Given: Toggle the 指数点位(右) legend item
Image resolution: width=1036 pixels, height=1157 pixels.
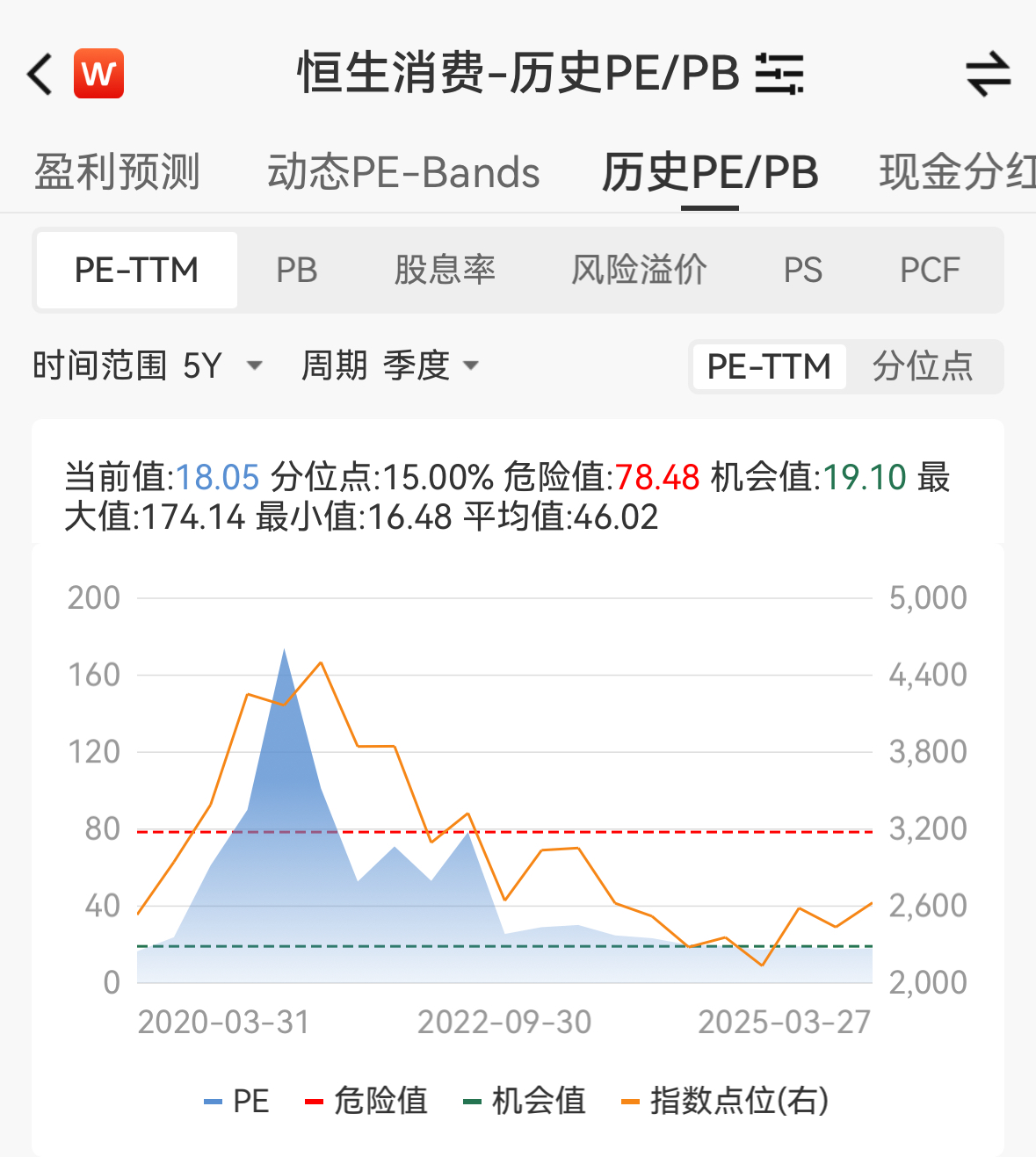Looking at the screenshot, I should [x=726, y=1101].
